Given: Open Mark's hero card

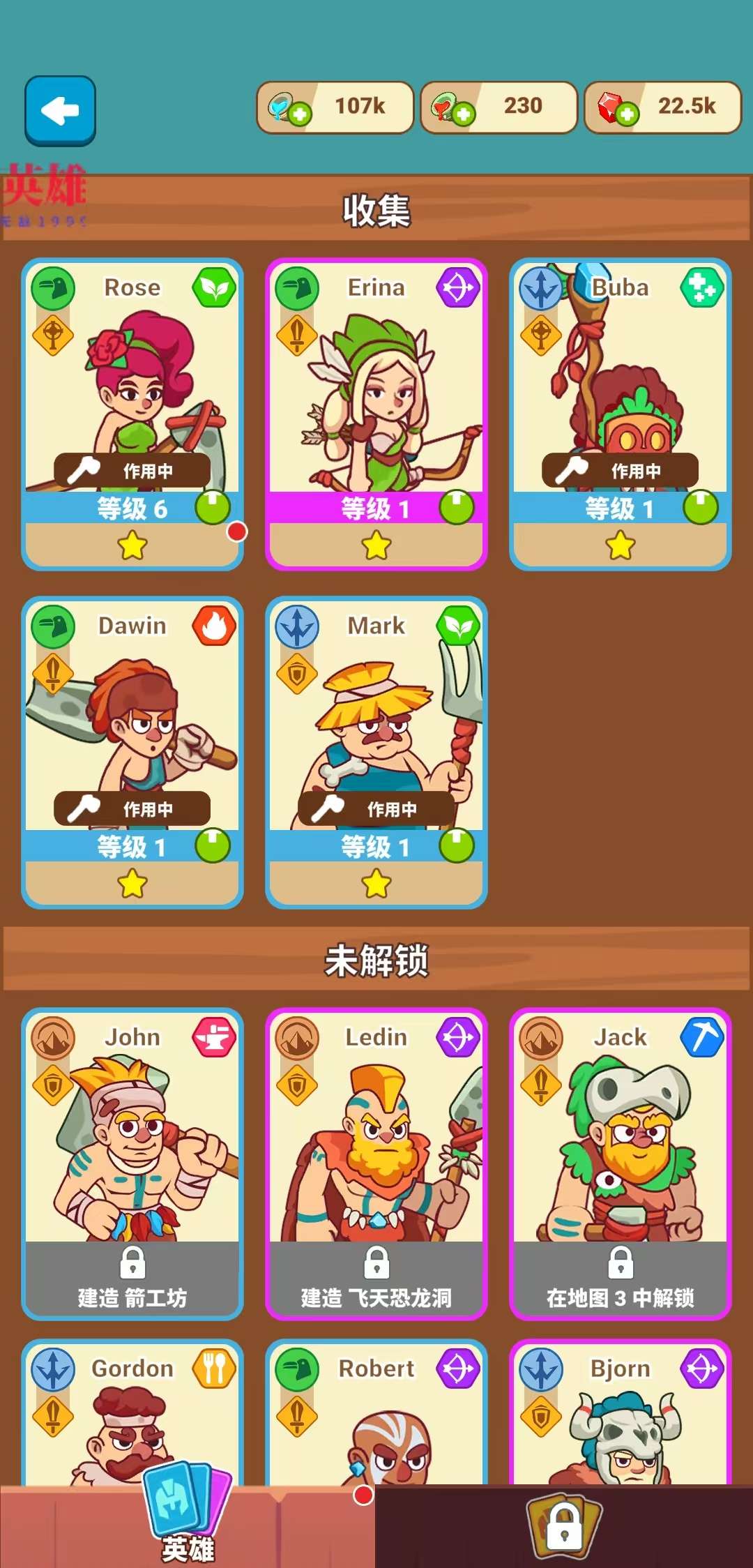Looking at the screenshot, I should click(x=376, y=729).
